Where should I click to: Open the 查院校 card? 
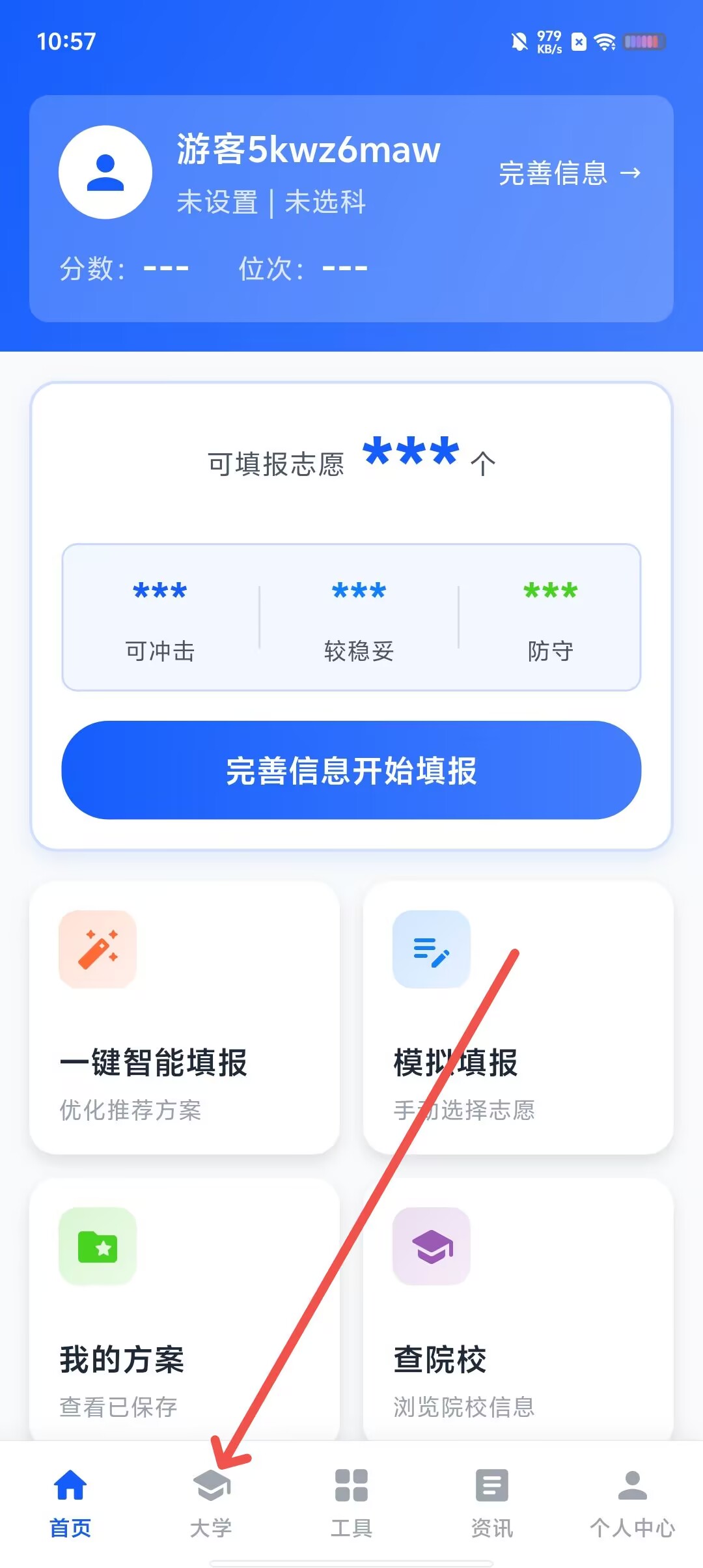point(518,1309)
